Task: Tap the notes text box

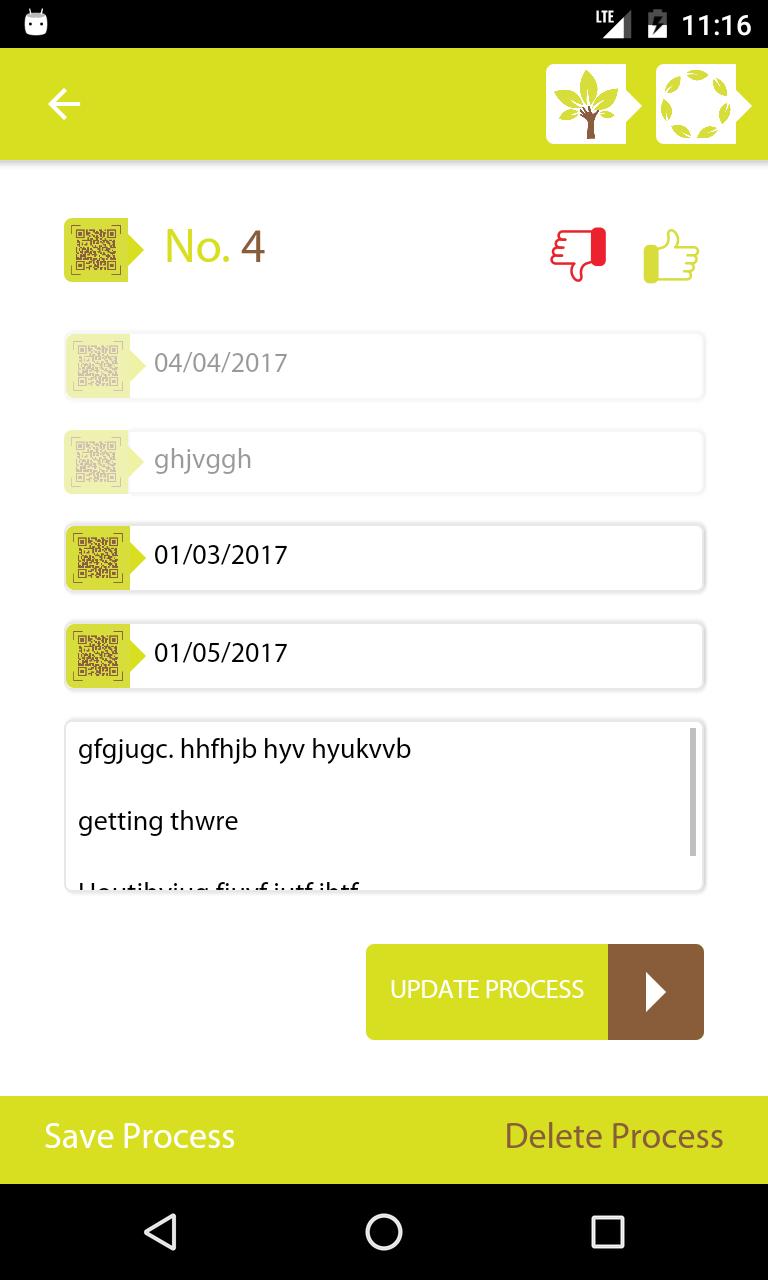Action: (380, 805)
